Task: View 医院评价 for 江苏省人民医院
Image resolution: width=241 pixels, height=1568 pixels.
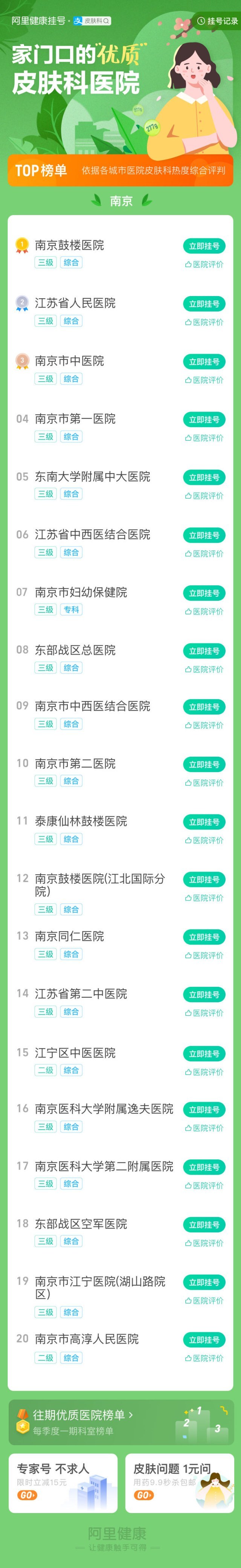Action: [x=204, y=322]
